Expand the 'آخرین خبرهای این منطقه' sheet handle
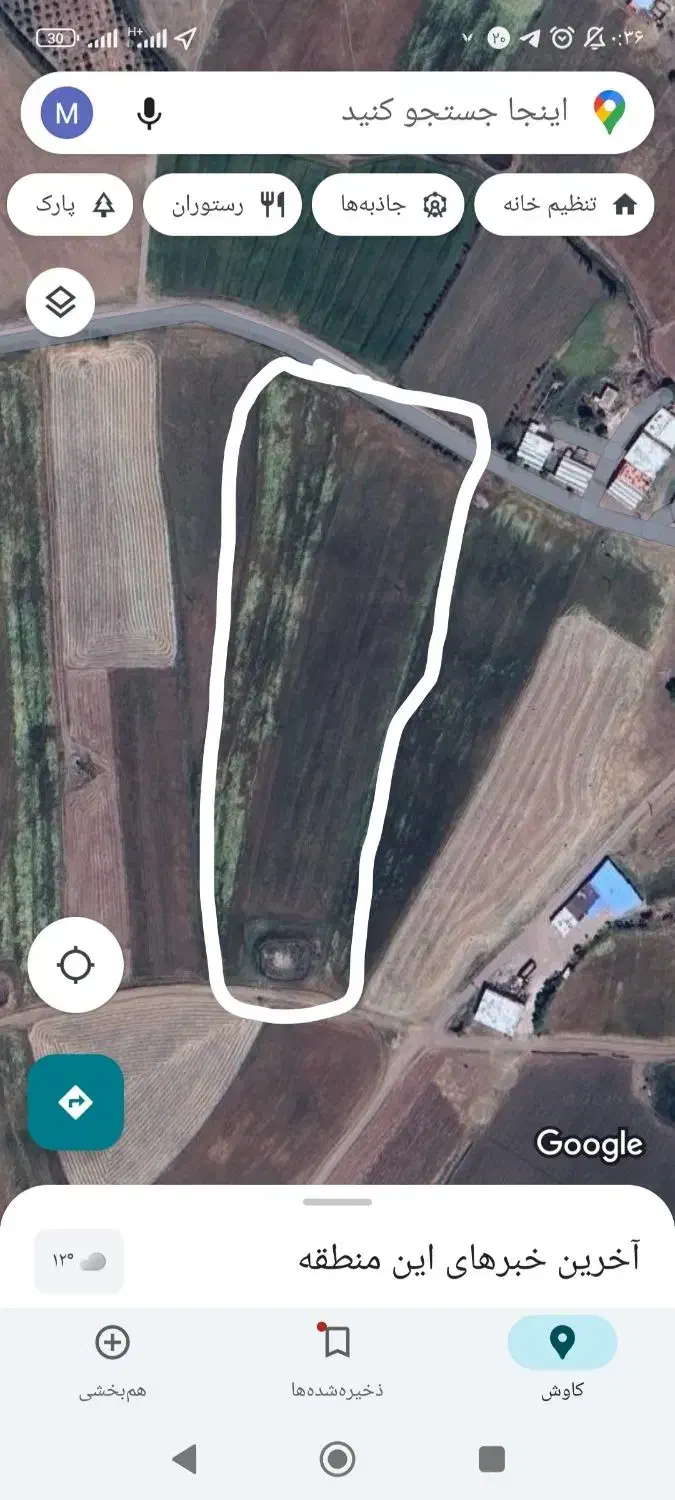This screenshot has width=675, height=1500. (x=337, y=1202)
